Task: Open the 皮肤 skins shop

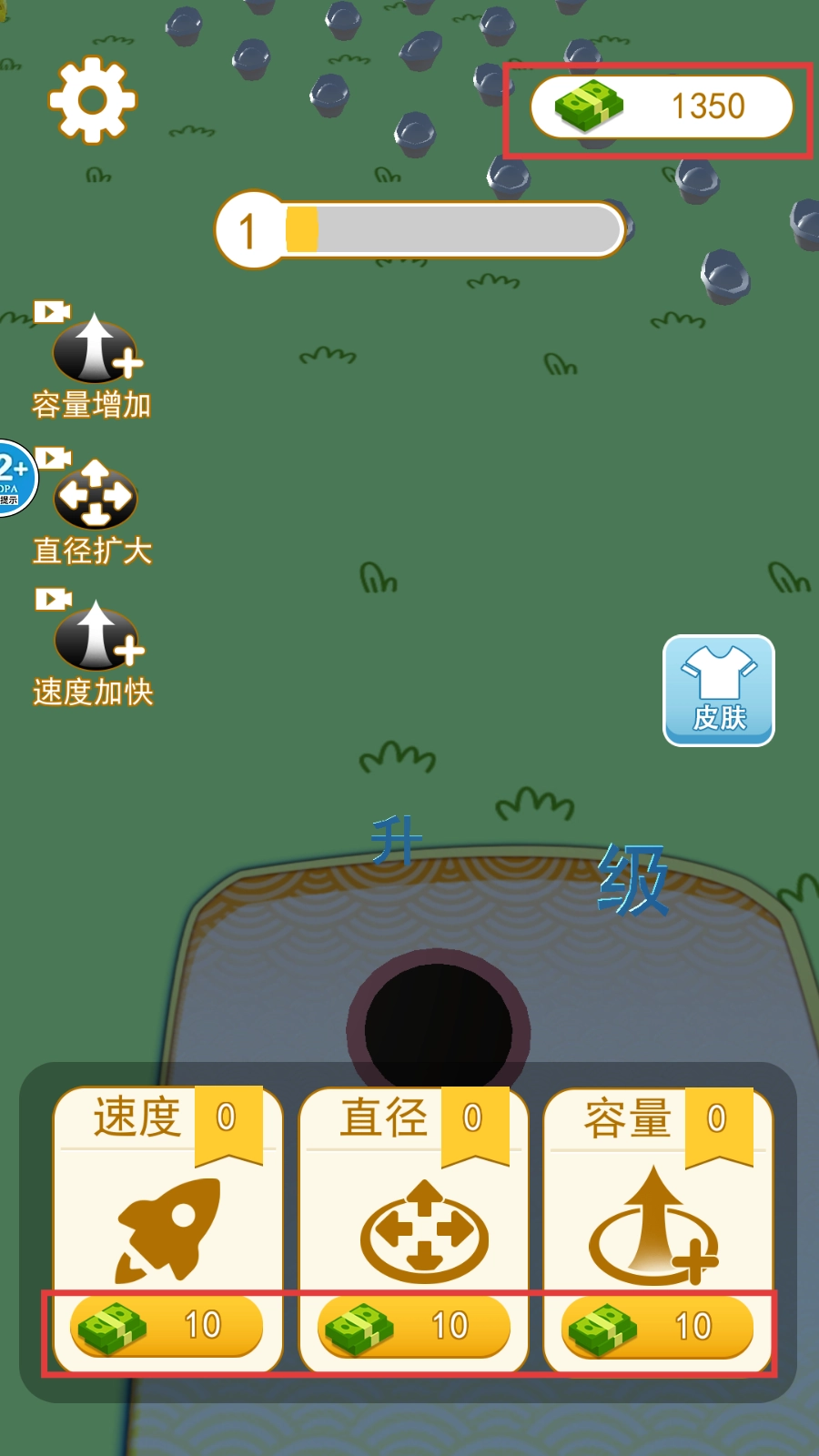Action: pyautogui.click(x=719, y=691)
